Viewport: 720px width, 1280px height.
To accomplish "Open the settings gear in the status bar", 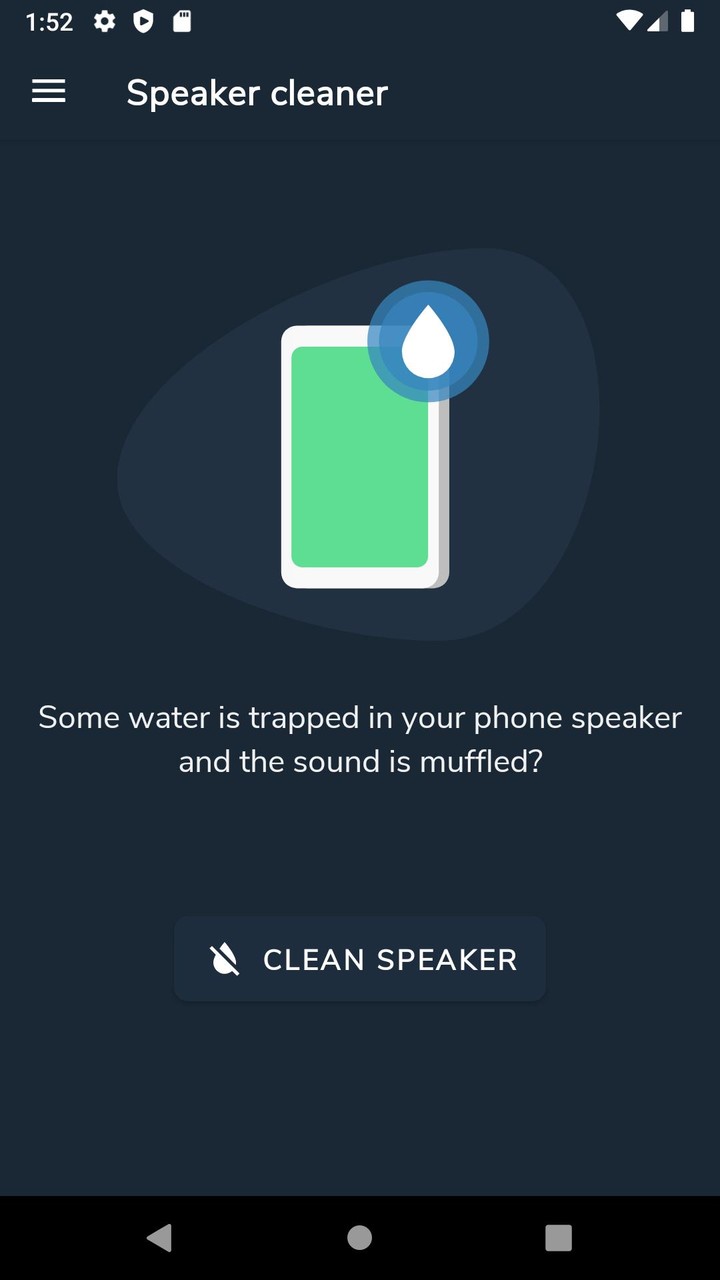I will coord(104,20).
